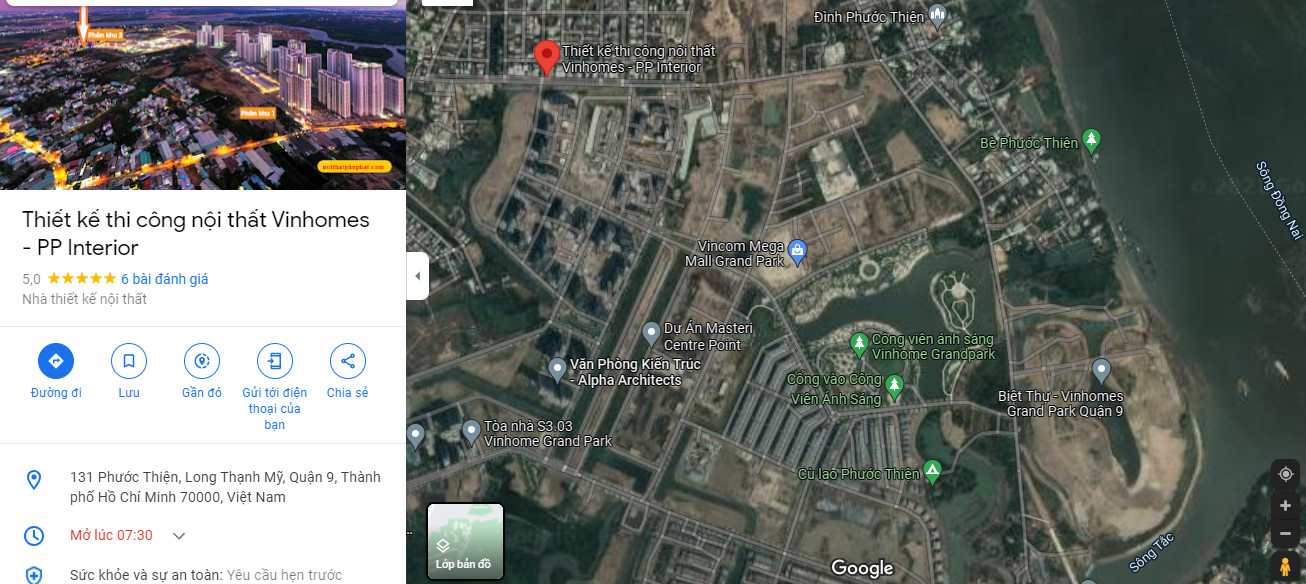Open Dự Án Masteri Centre Point marker
Image resolution: width=1306 pixels, height=584 pixels.
651,333
